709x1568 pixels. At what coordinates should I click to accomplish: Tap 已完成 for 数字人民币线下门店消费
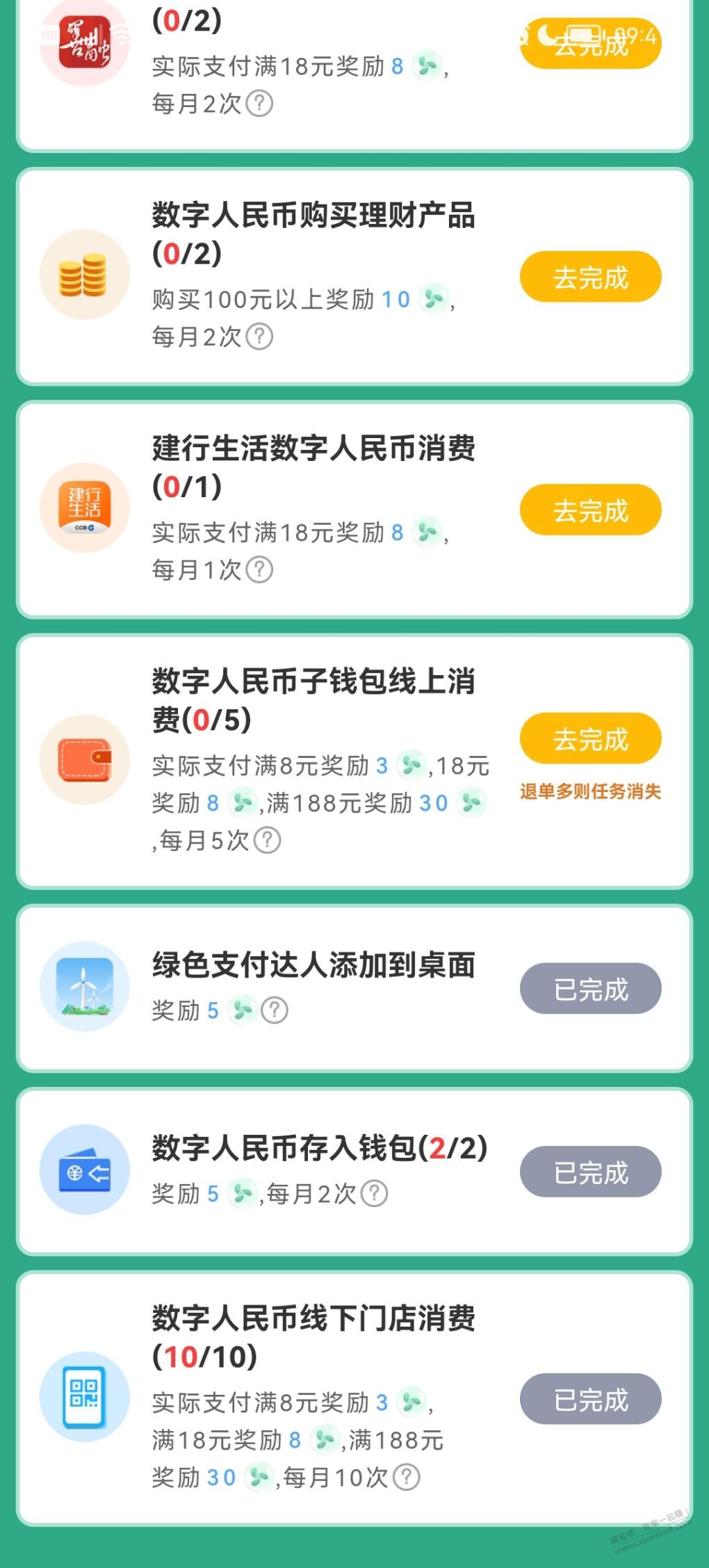pyautogui.click(x=590, y=1399)
